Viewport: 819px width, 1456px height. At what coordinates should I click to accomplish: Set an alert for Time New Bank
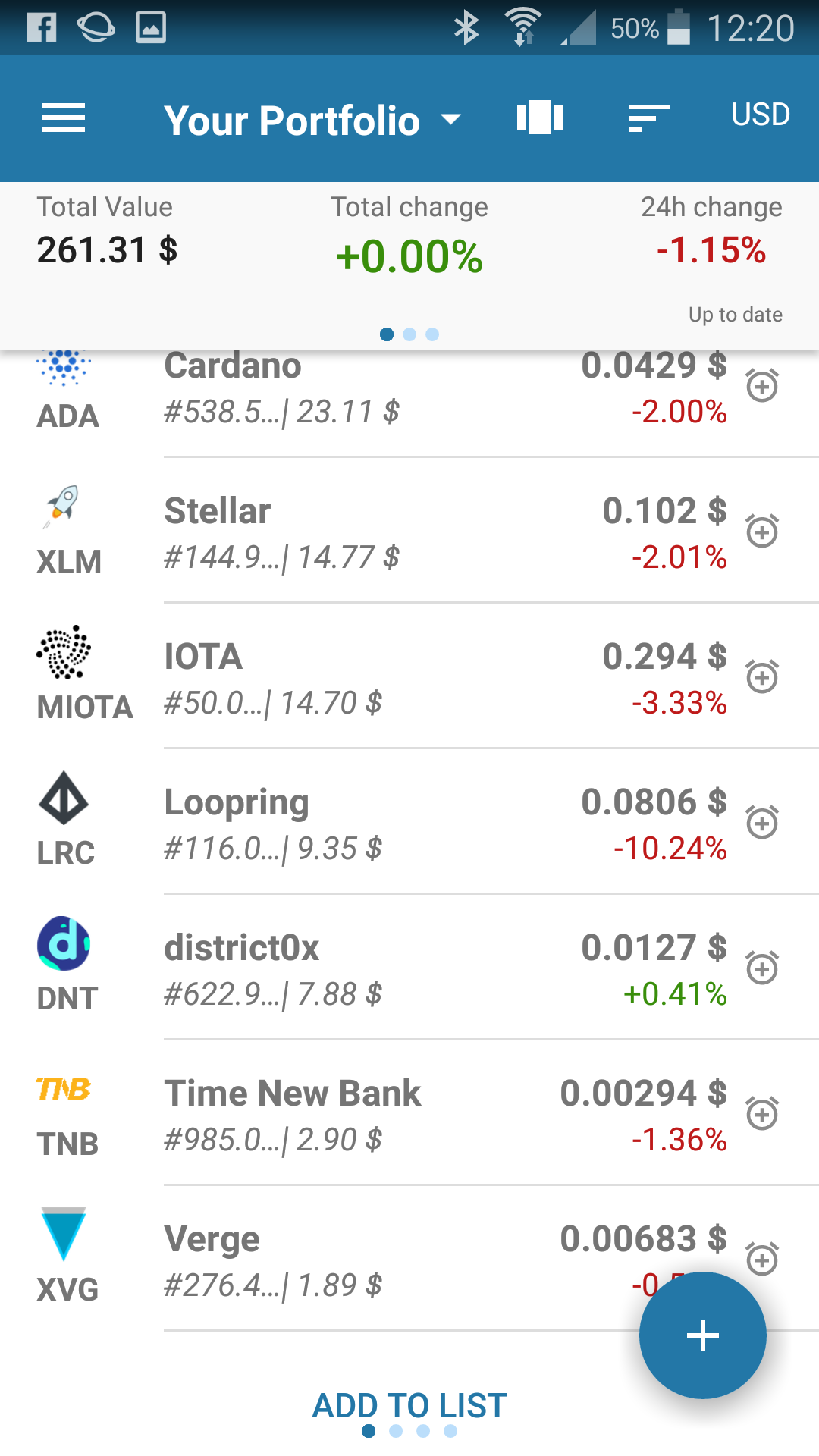coord(762,1114)
